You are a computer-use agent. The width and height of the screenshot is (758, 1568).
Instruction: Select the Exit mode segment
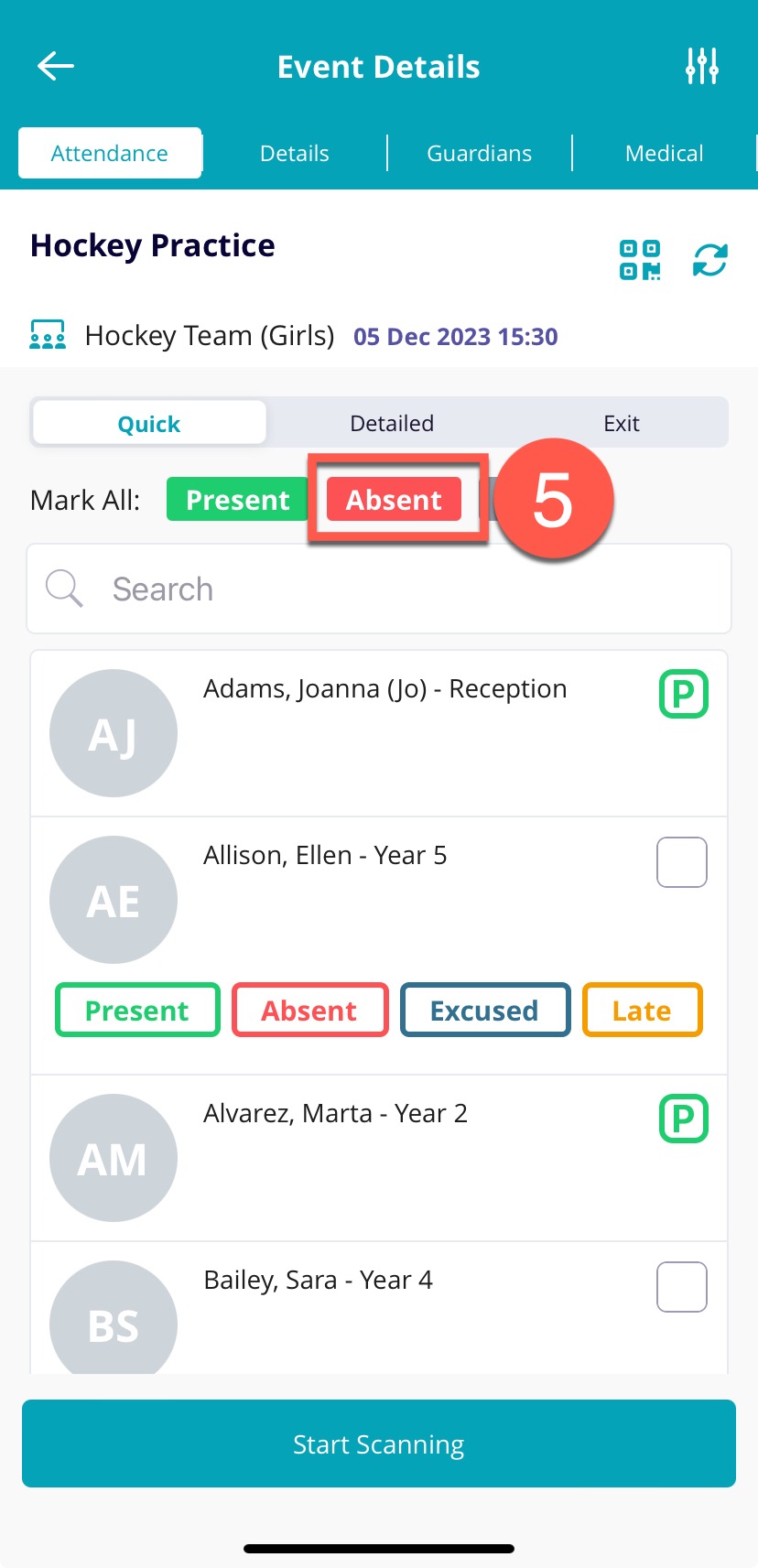[x=621, y=423]
